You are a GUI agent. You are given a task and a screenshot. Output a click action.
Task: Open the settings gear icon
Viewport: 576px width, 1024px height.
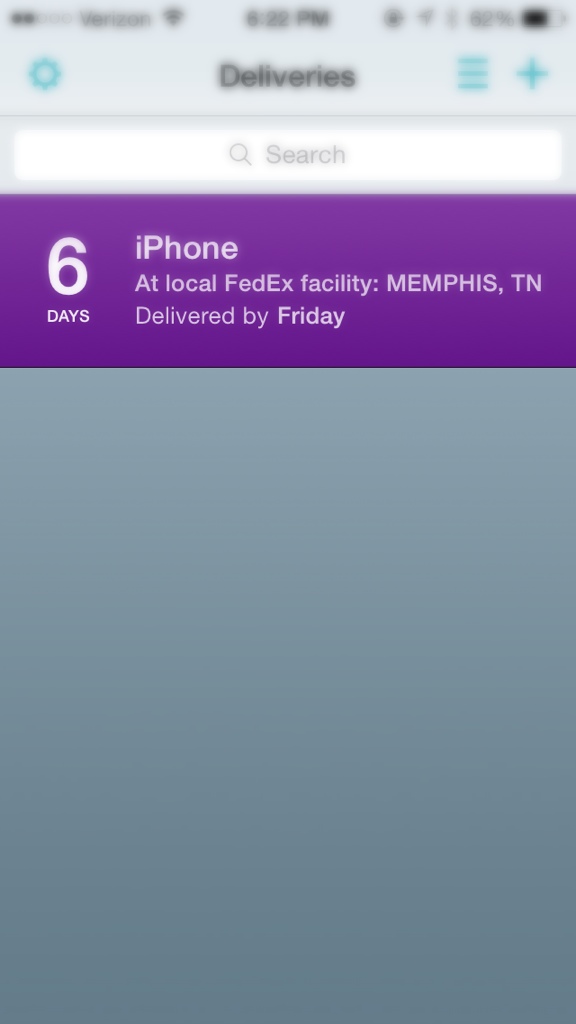tap(45, 74)
